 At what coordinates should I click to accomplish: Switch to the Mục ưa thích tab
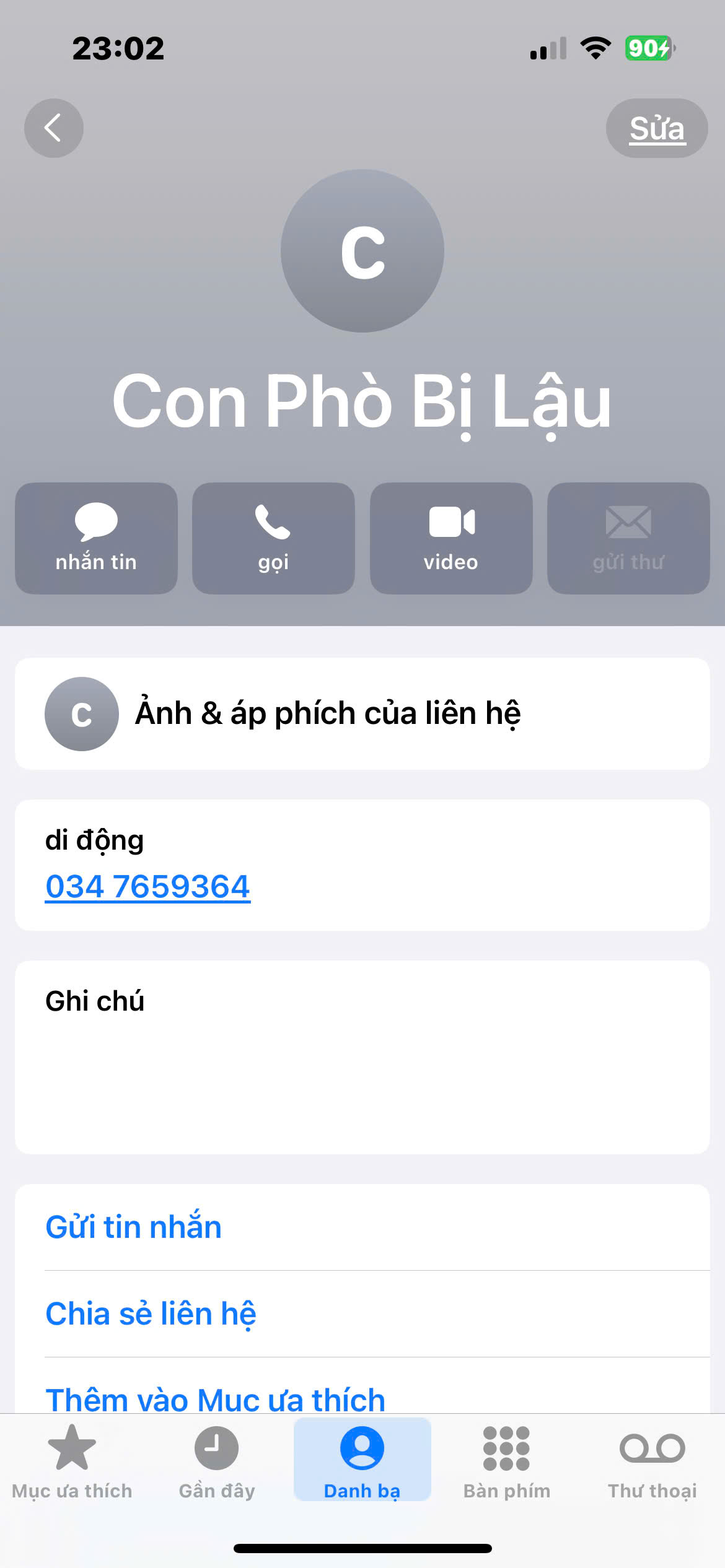coord(72,1461)
